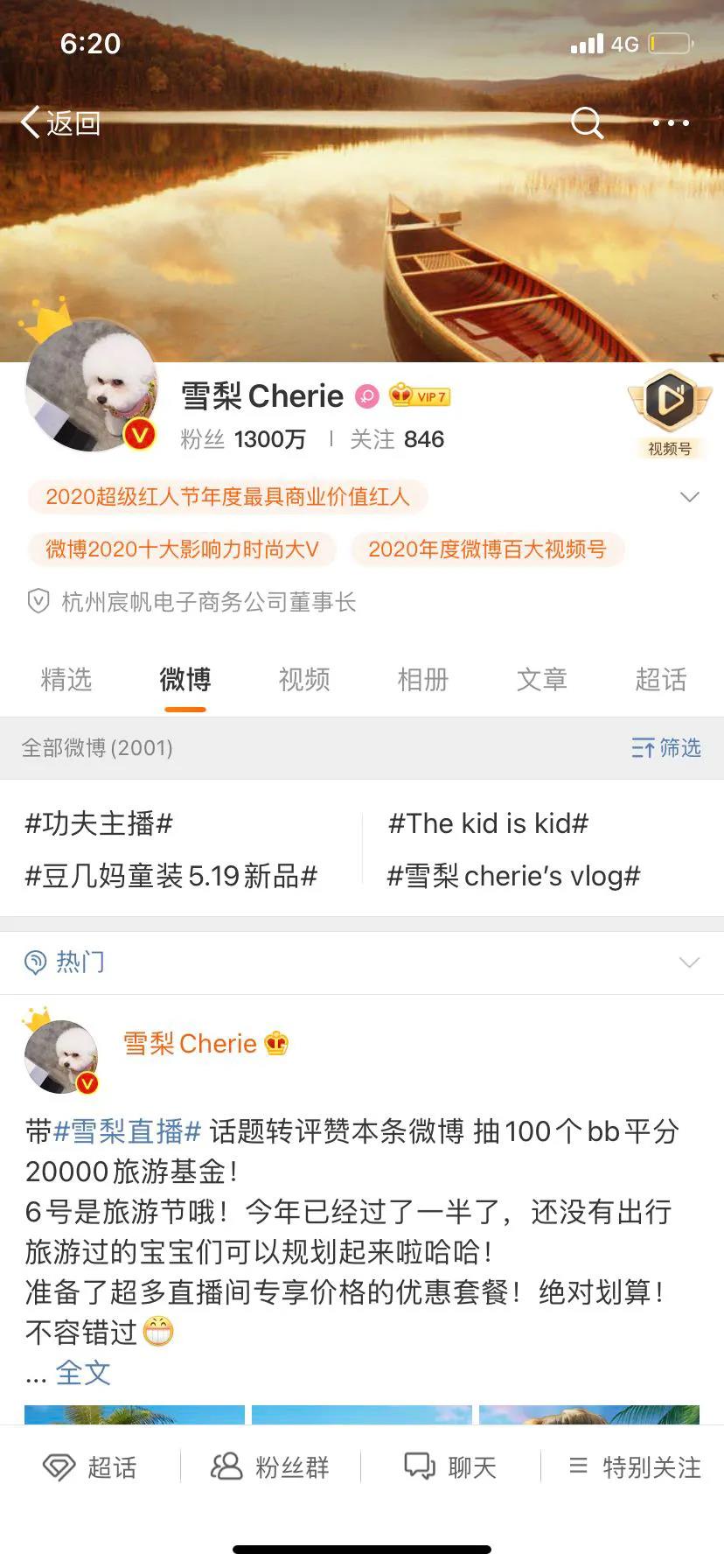Switch to the 文章 tab
Screen dimensions: 724x1568
(x=541, y=680)
